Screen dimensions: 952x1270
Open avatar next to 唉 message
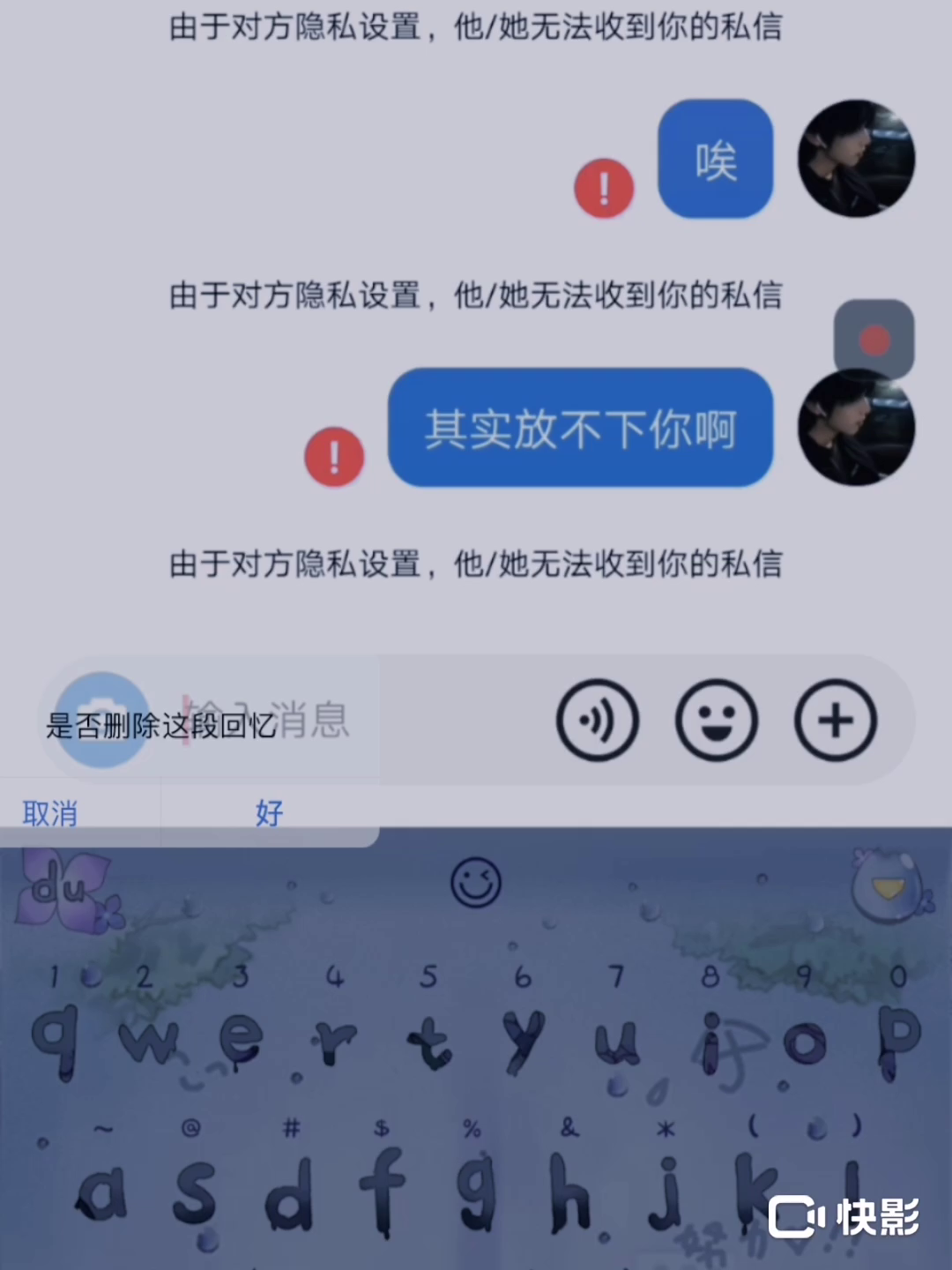pyautogui.click(x=855, y=159)
